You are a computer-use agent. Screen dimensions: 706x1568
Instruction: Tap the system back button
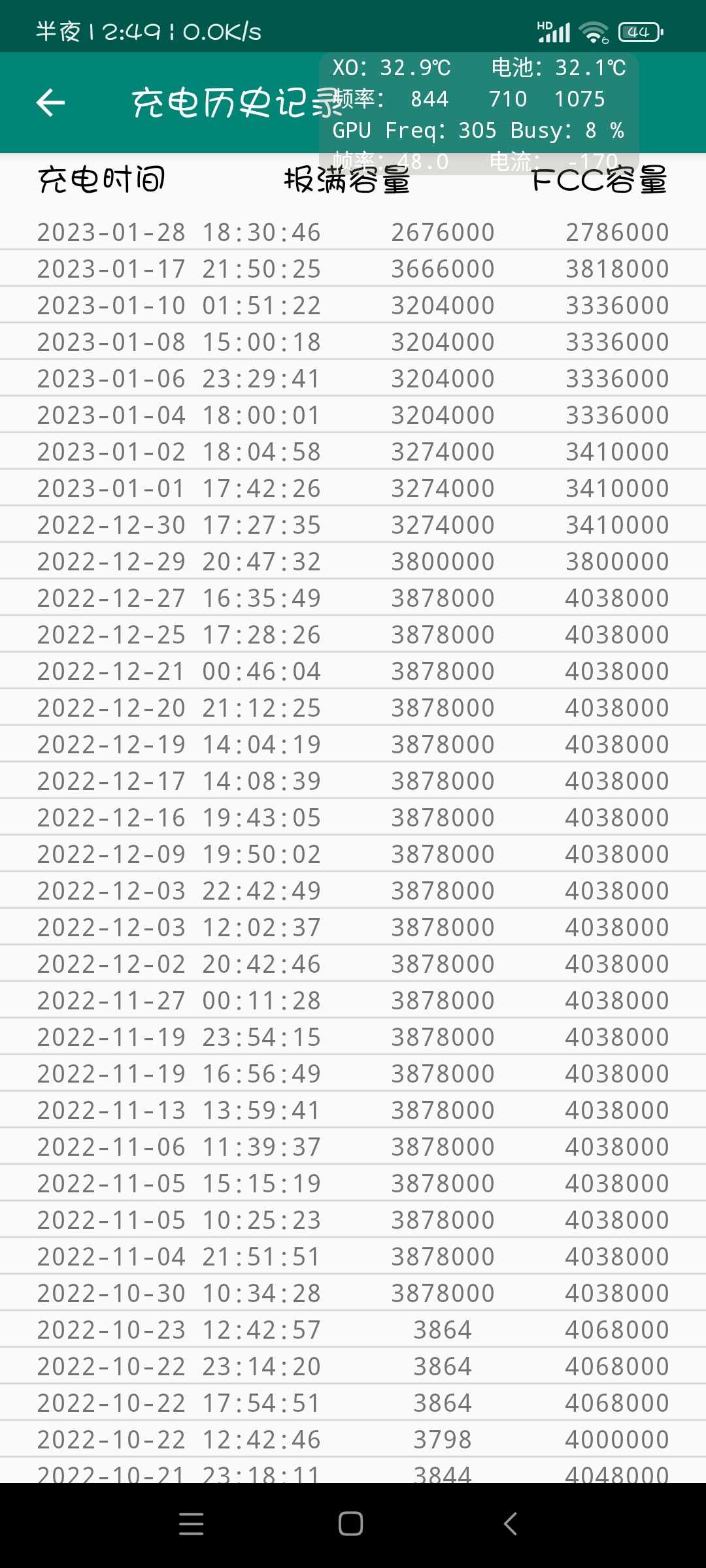pyautogui.click(x=511, y=1524)
